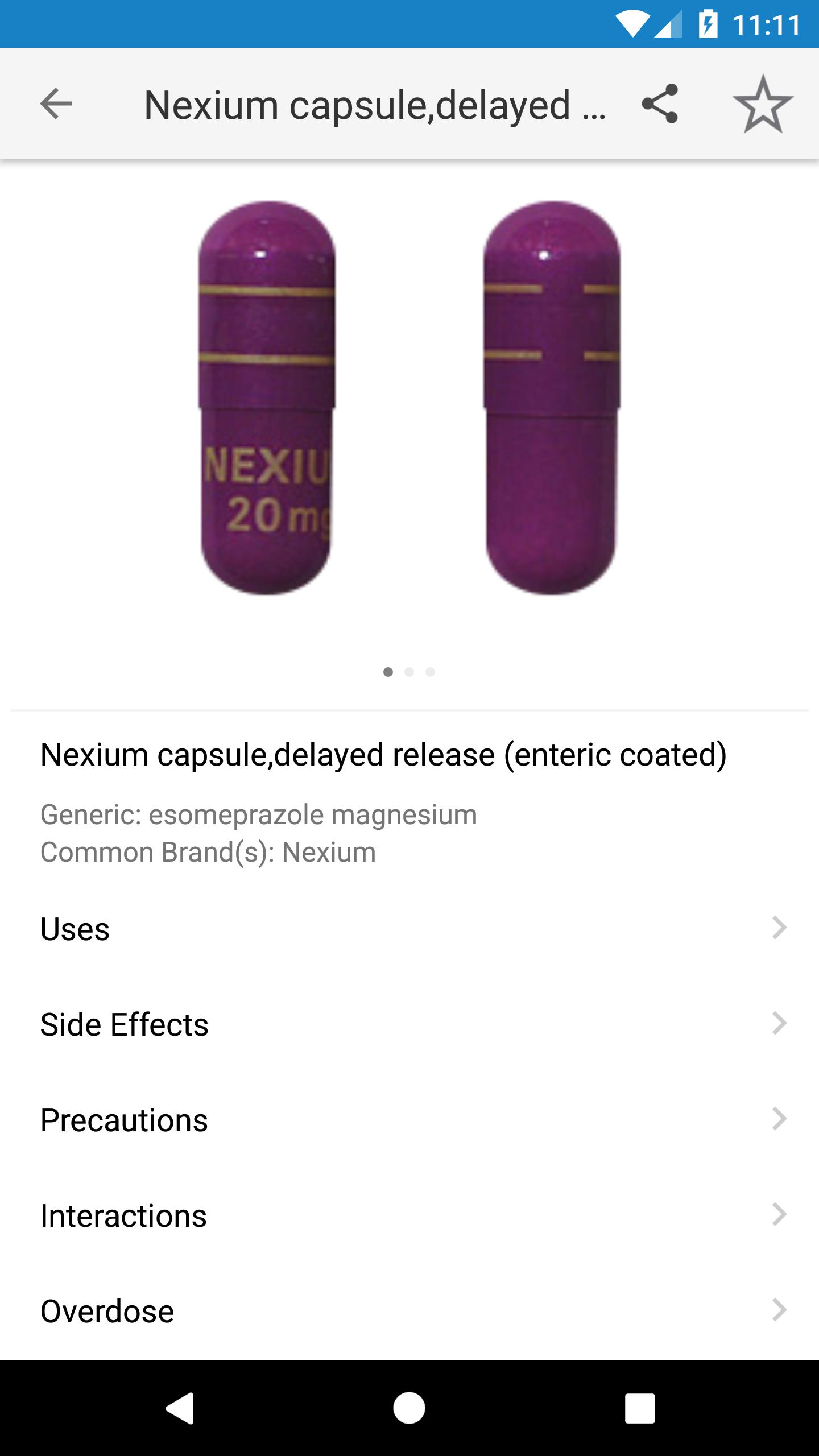Open the Nexium capsule image
819x1456 pixels.
pos(409,398)
